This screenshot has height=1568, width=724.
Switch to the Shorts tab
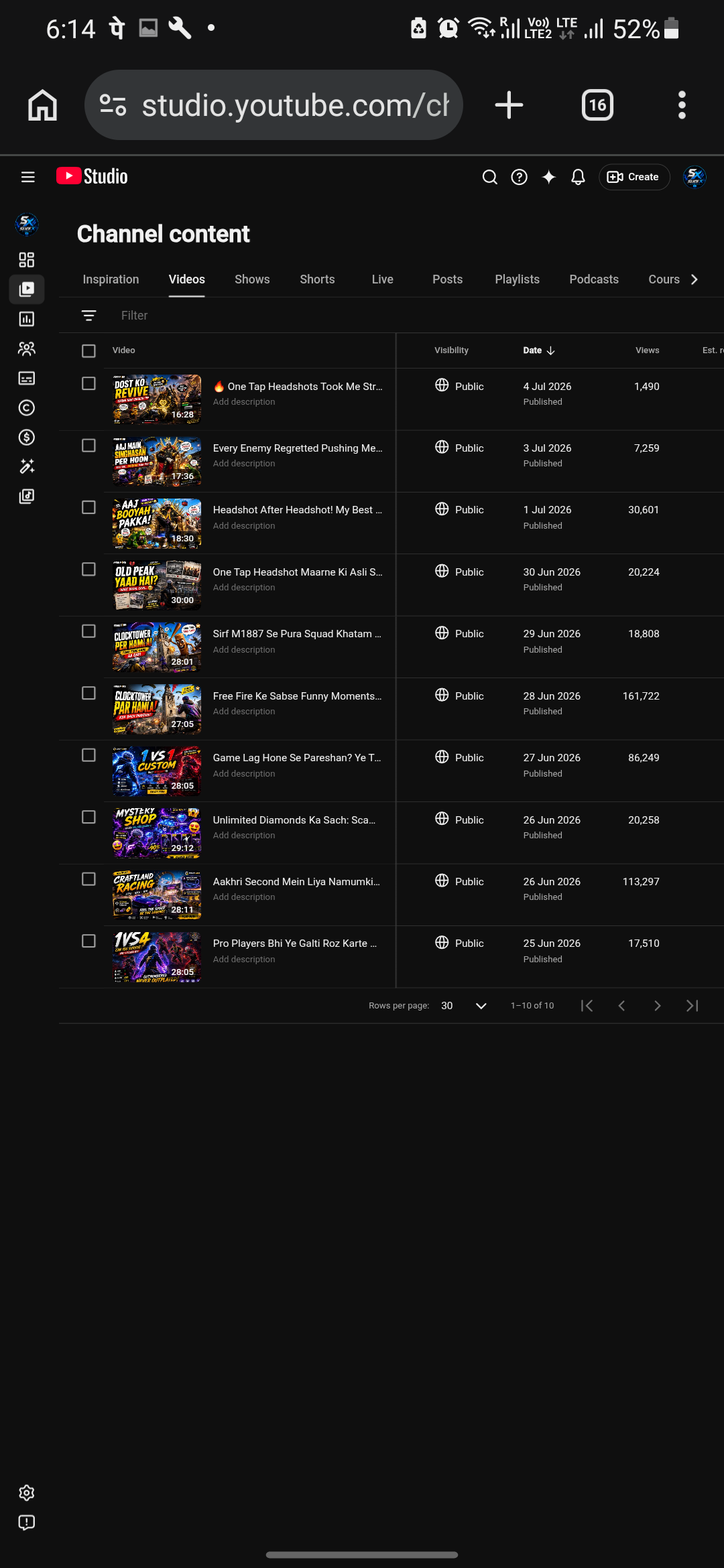[x=317, y=279]
